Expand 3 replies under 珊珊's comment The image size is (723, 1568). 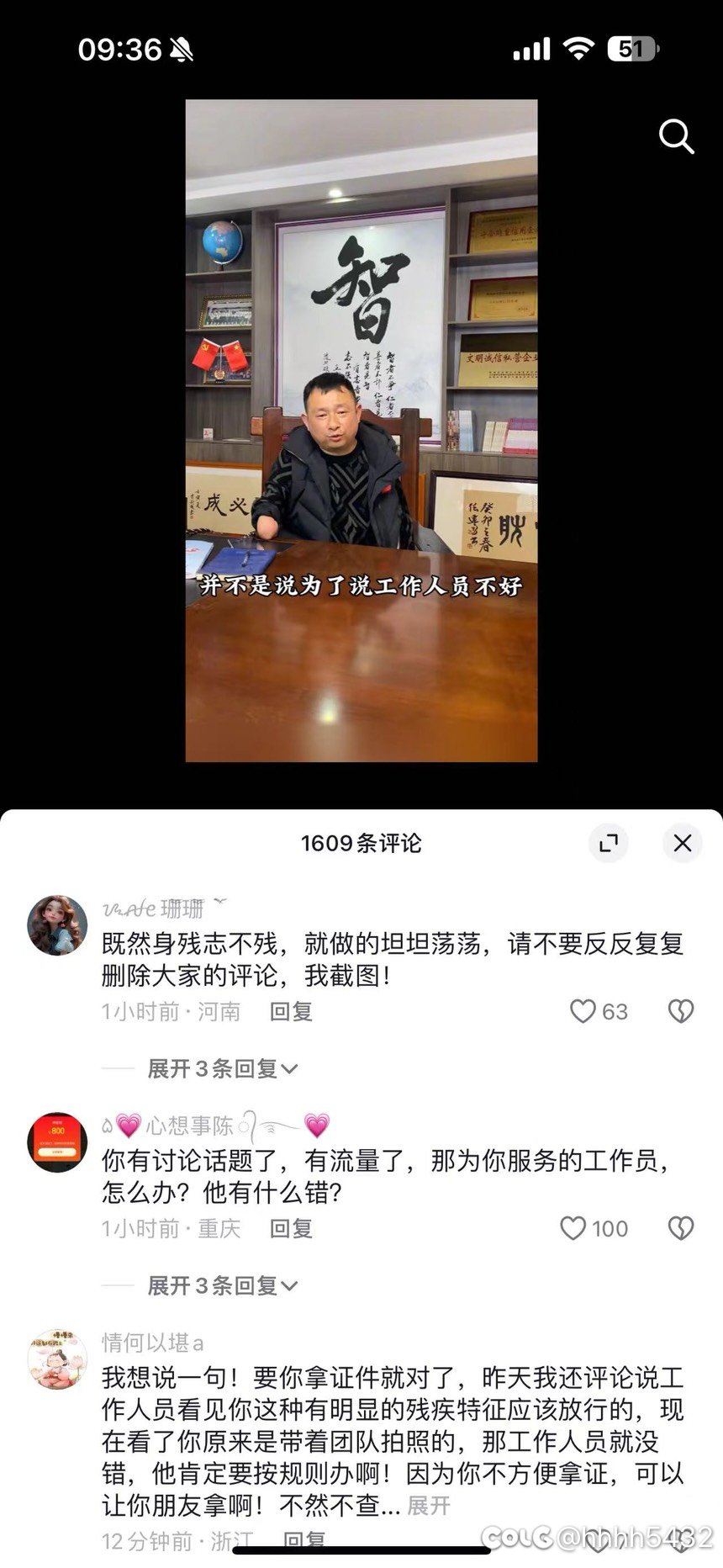tap(222, 1069)
